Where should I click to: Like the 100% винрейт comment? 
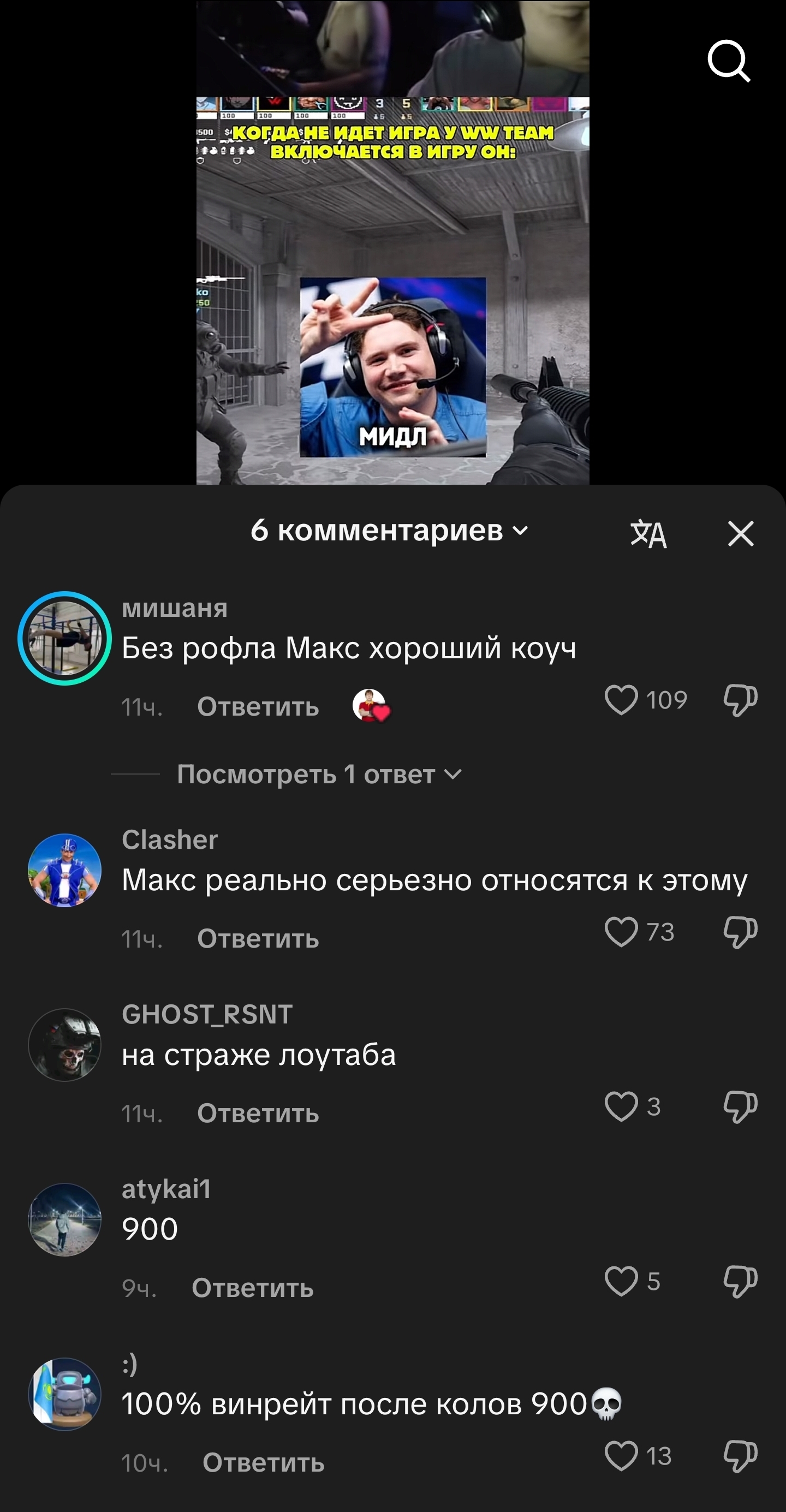tap(621, 1456)
